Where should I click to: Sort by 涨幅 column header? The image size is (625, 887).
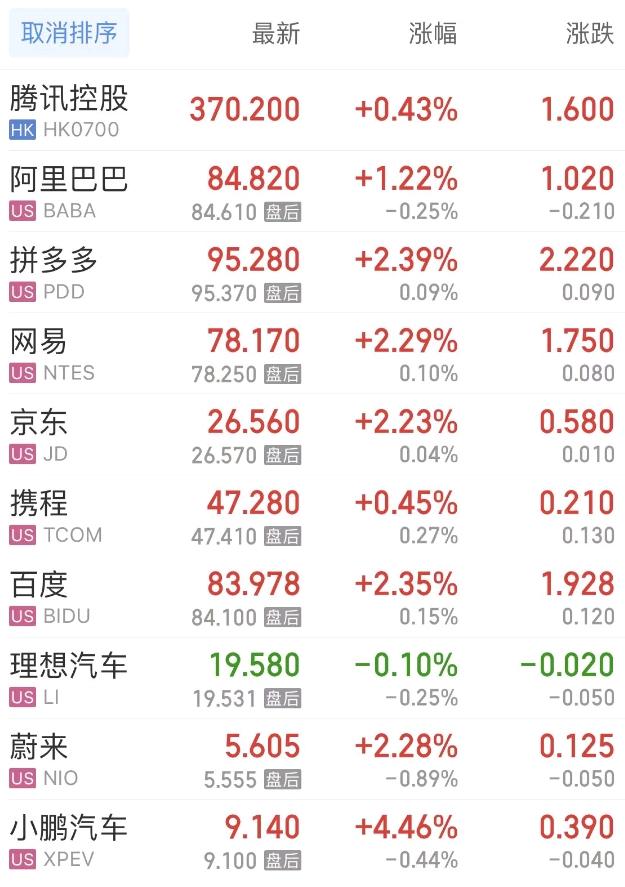click(x=432, y=34)
